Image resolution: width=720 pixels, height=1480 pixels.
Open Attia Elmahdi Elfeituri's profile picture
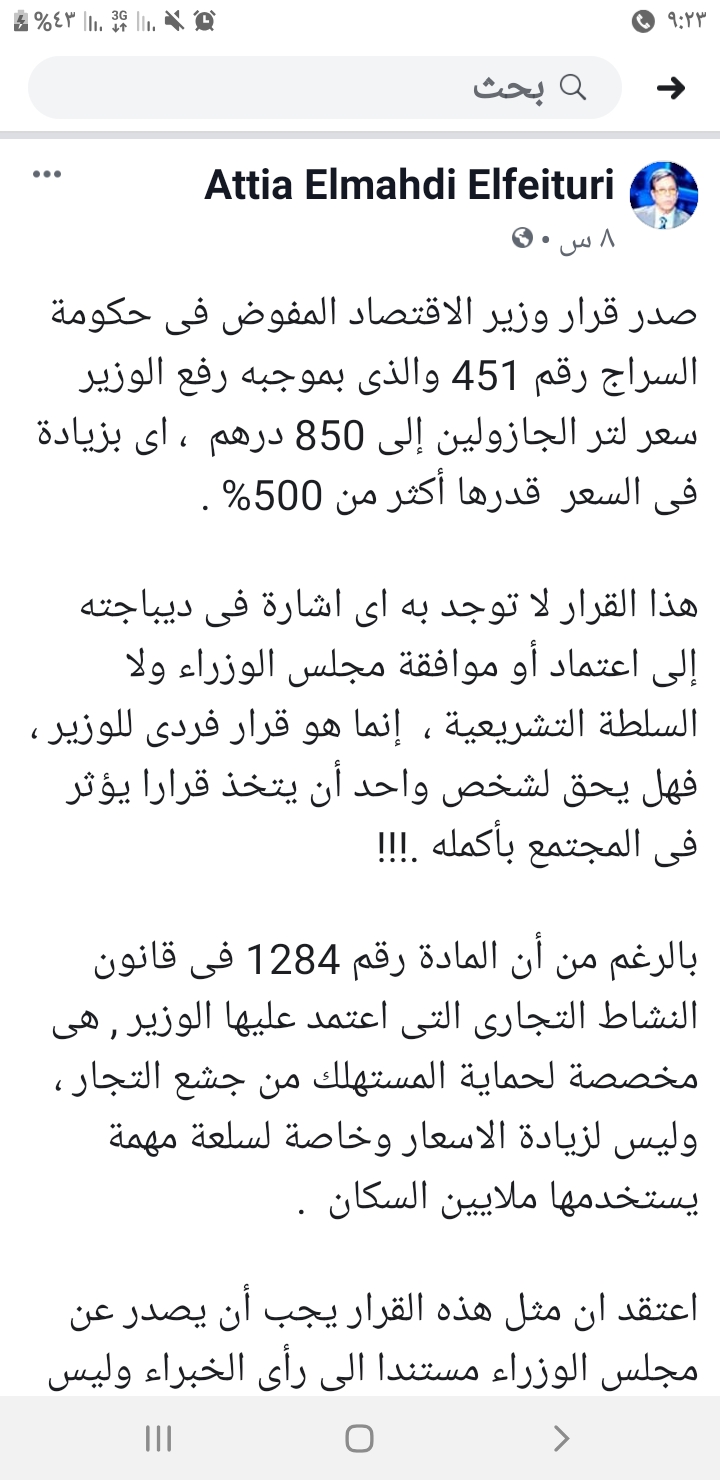click(x=664, y=195)
